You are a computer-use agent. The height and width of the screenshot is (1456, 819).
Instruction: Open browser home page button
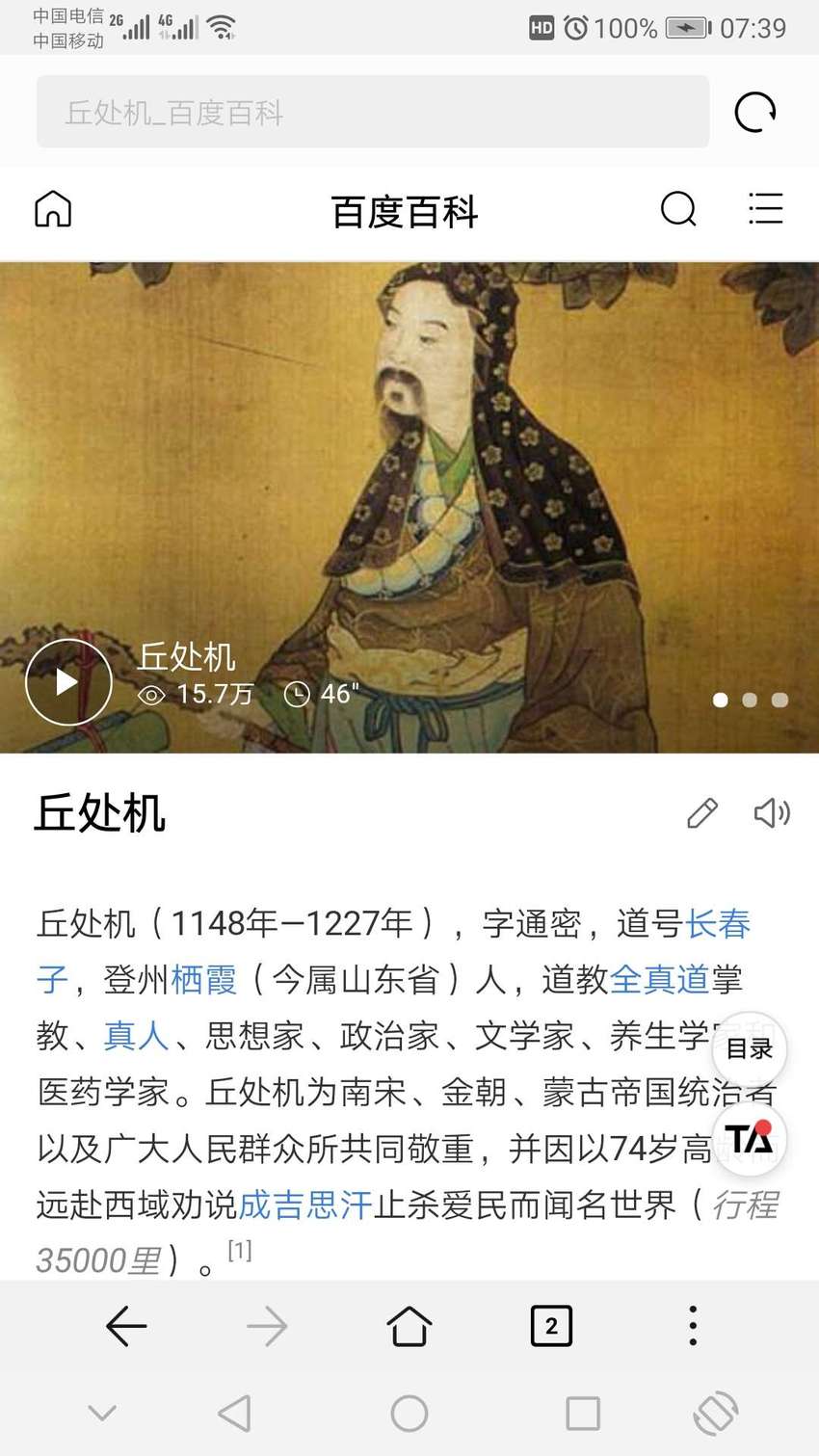coord(409,1327)
